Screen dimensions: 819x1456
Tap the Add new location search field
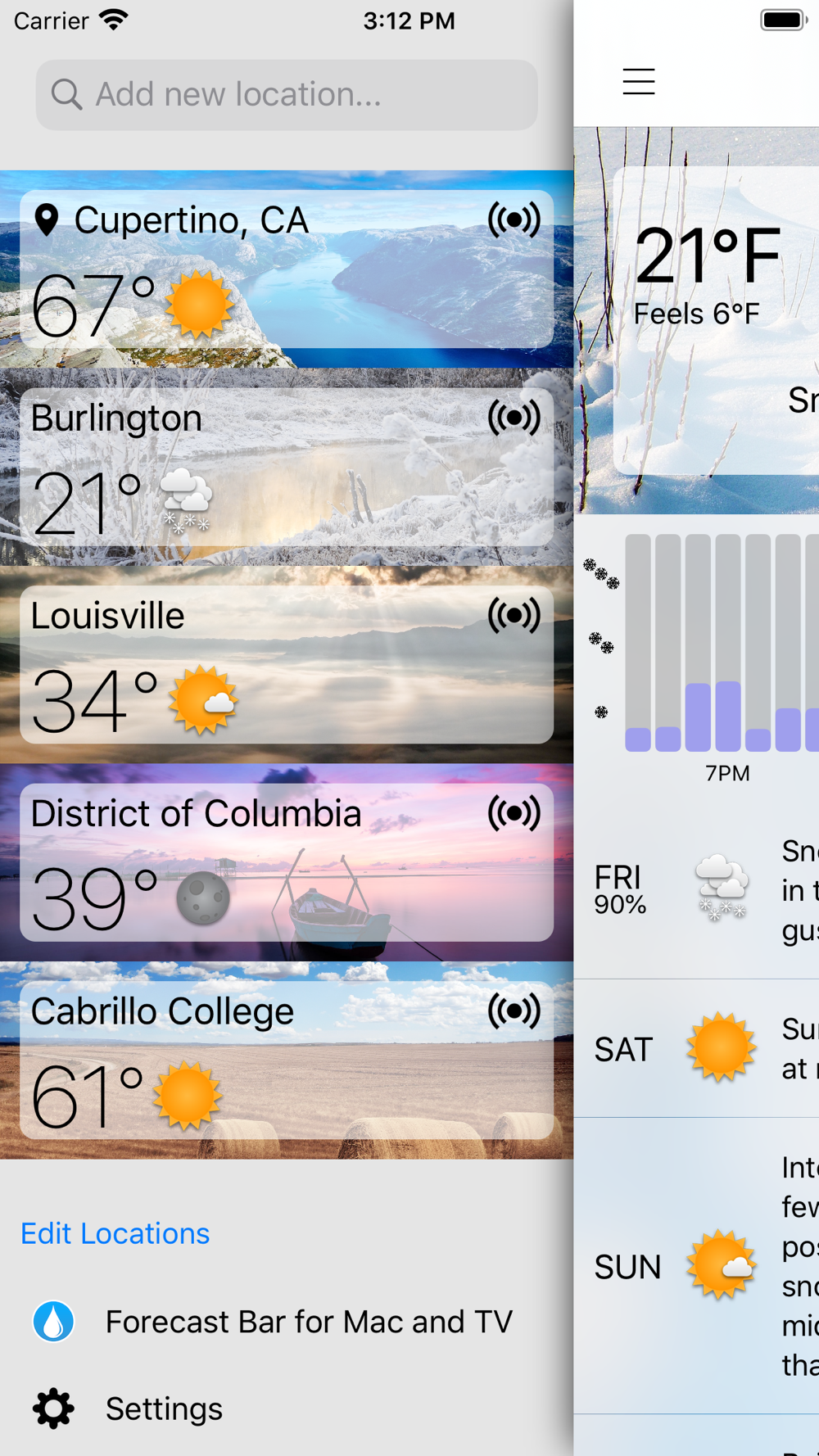click(287, 95)
